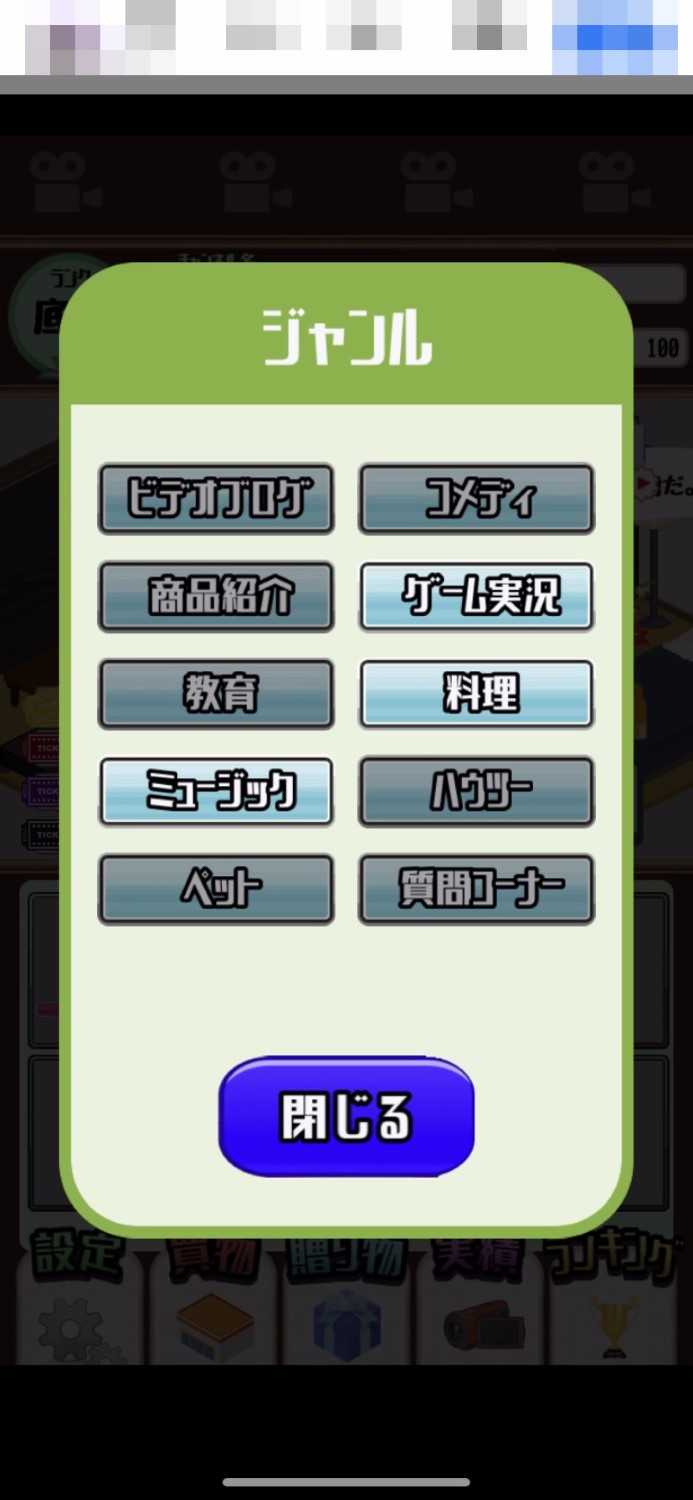Pick the ミュージック genre
Viewport: 693px width, 1500px height.
click(216, 791)
